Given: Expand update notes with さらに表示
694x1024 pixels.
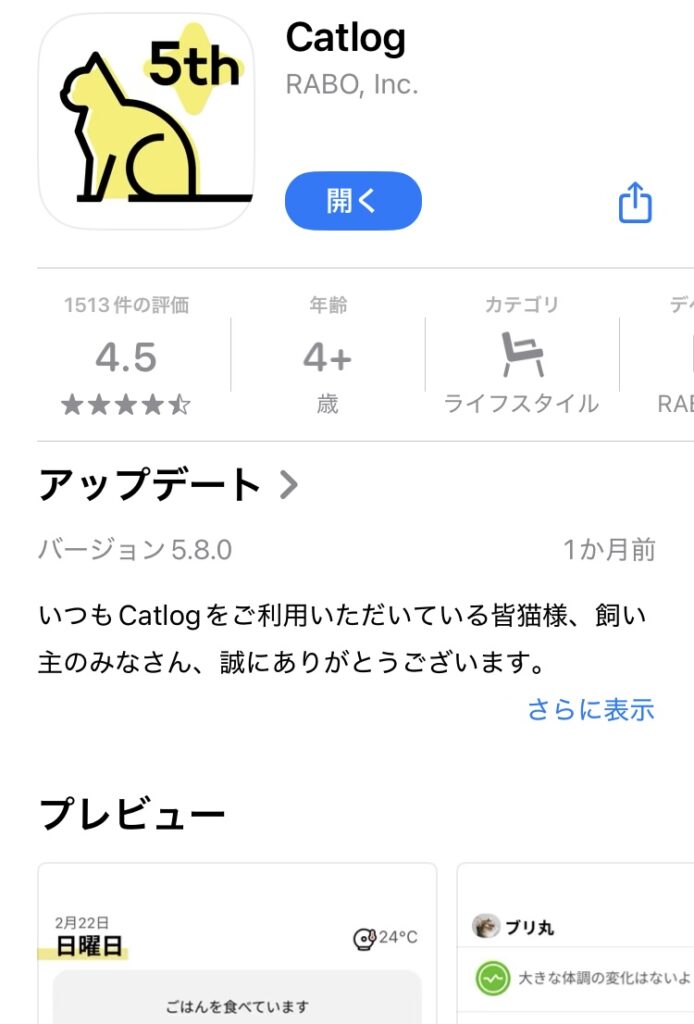Looking at the screenshot, I should click(x=590, y=709).
